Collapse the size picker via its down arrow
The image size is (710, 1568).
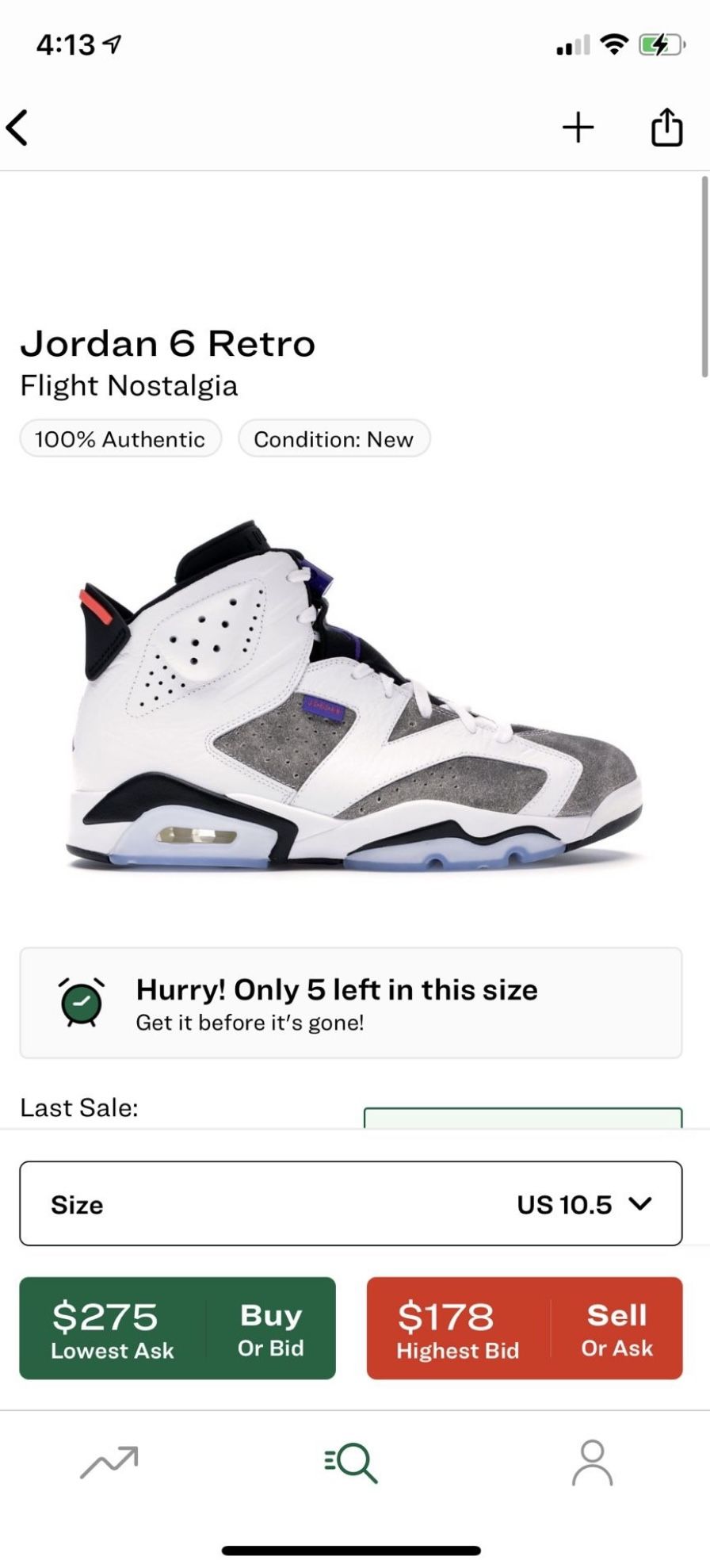[x=643, y=1204]
